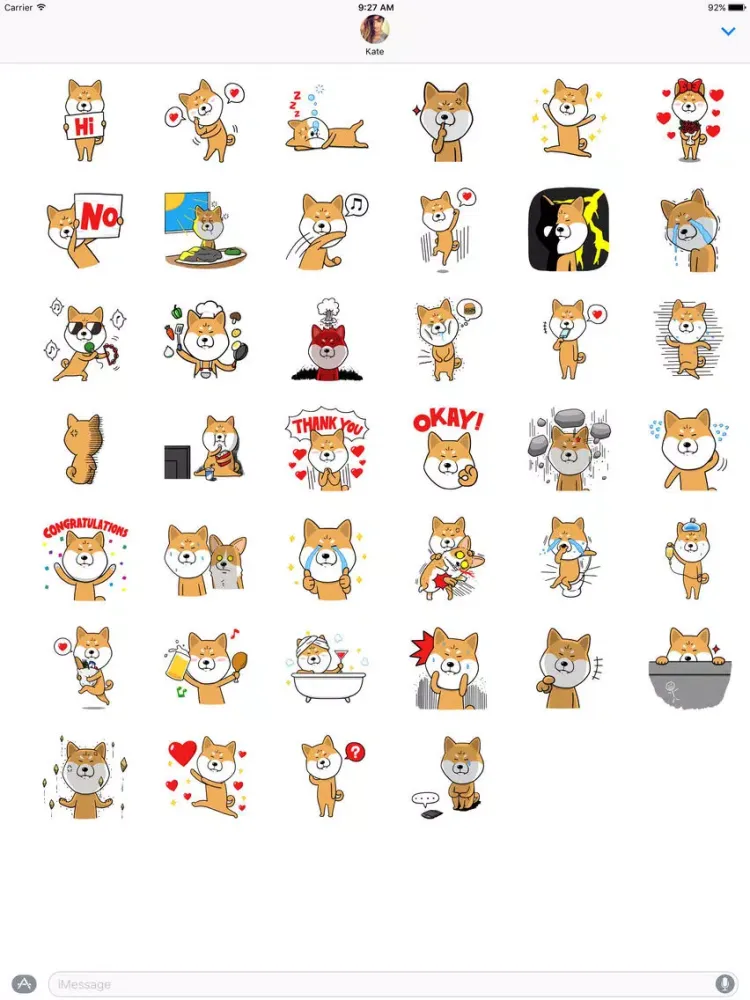Choose the dog with red bow and hearts sticker
This screenshot has height=1000, width=750.
tap(690, 120)
